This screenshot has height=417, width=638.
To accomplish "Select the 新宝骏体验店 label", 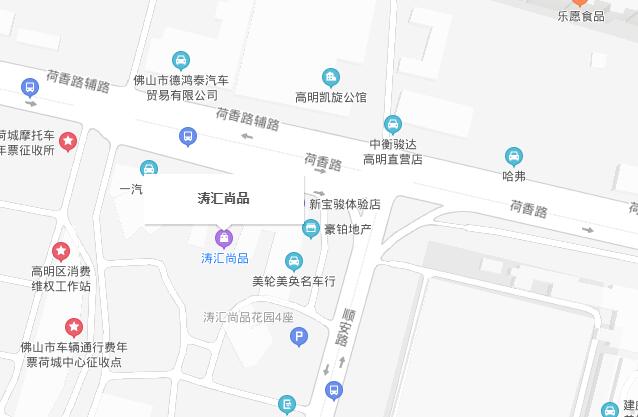I will pyautogui.click(x=344, y=204).
